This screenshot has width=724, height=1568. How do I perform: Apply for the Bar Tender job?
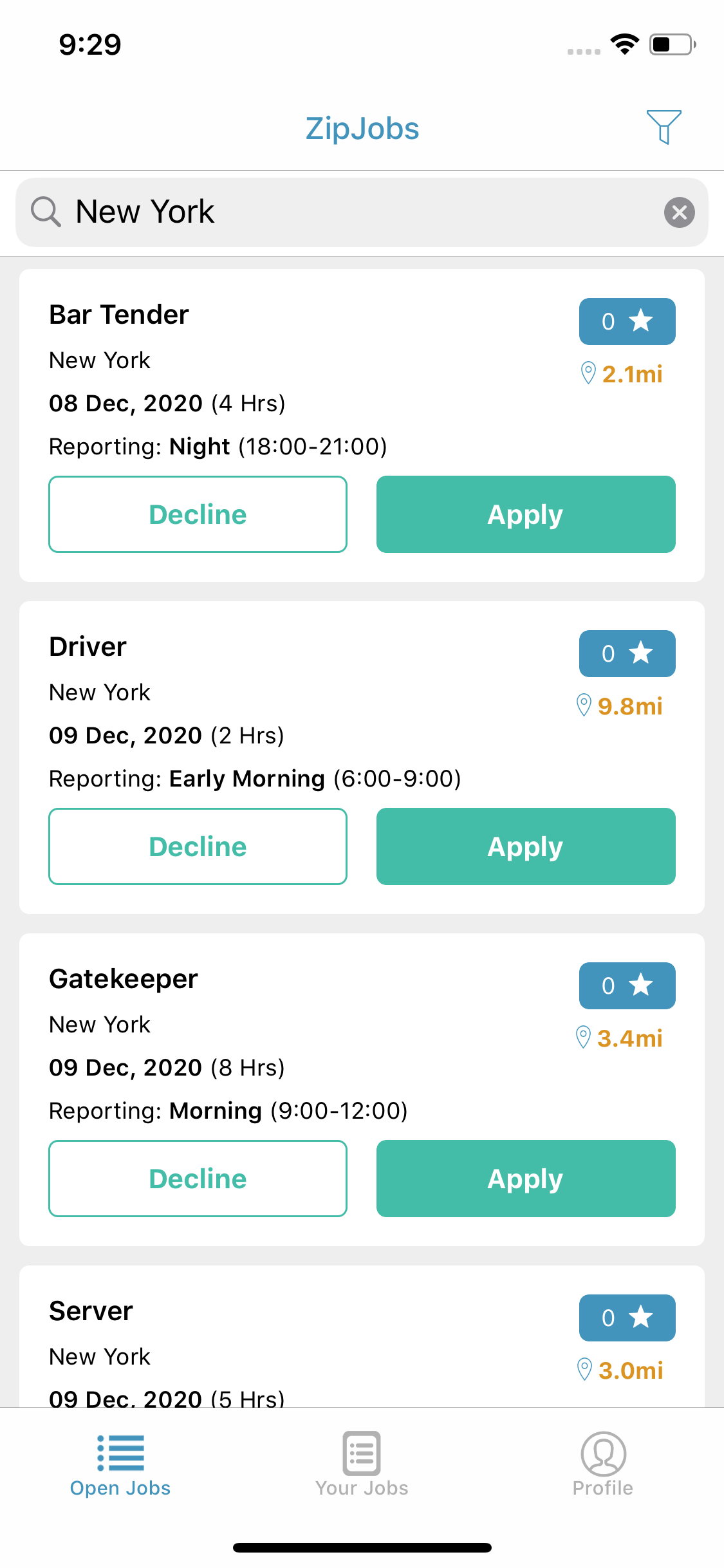[x=526, y=514]
